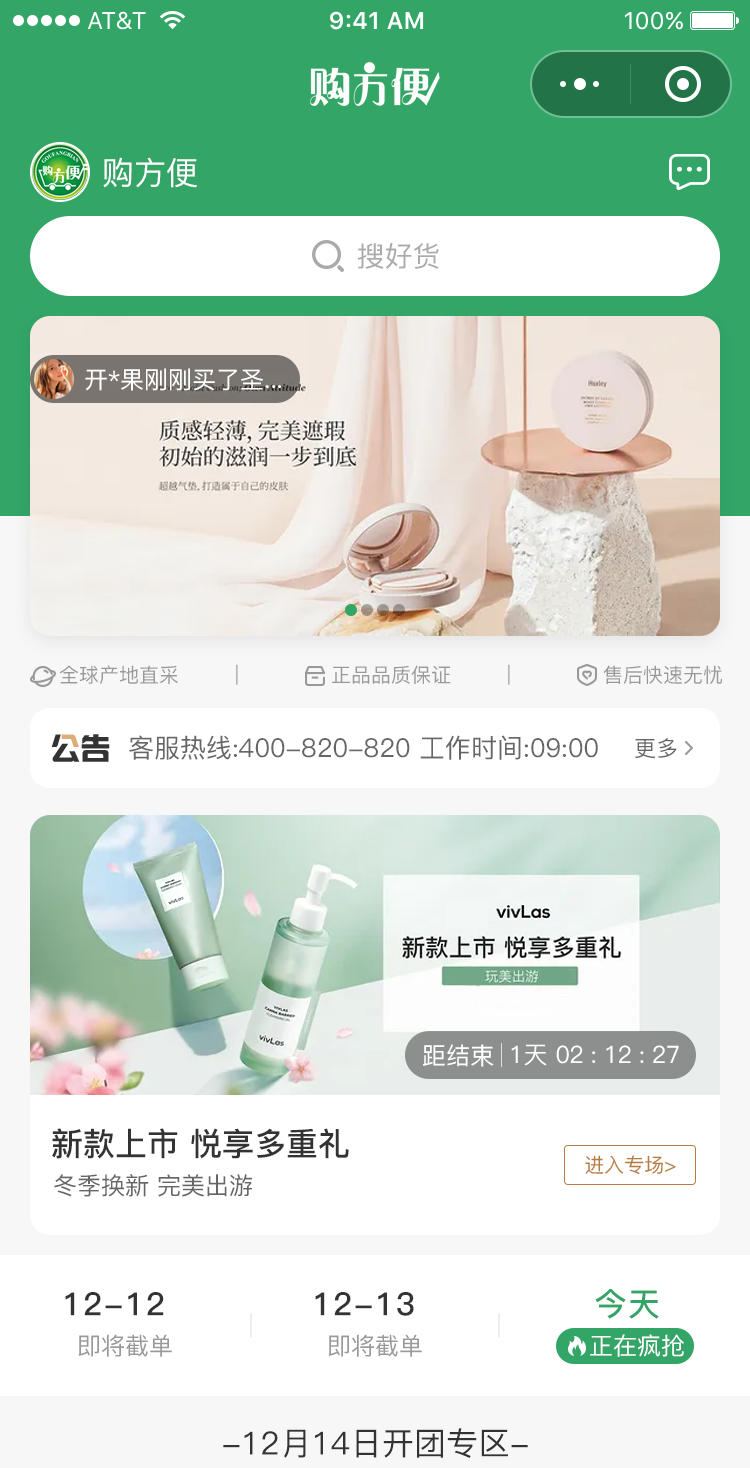The height and width of the screenshot is (1468, 750).
Task: Close the mini program via circle button
Action: pyautogui.click(x=682, y=85)
